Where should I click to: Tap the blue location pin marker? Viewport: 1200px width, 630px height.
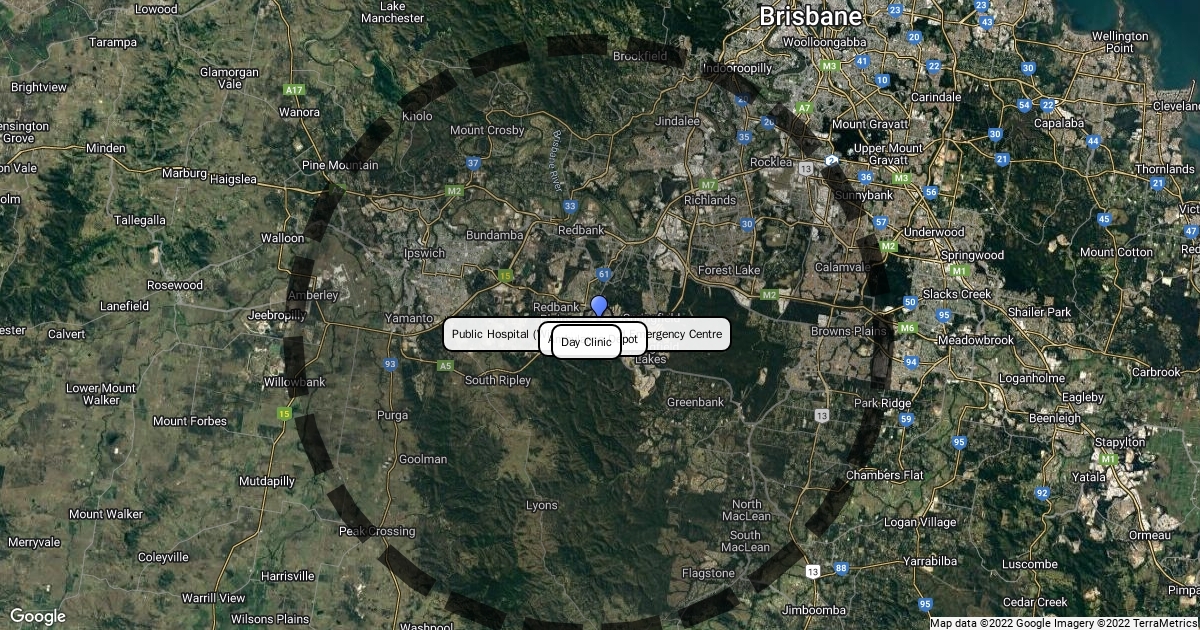click(599, 306)
